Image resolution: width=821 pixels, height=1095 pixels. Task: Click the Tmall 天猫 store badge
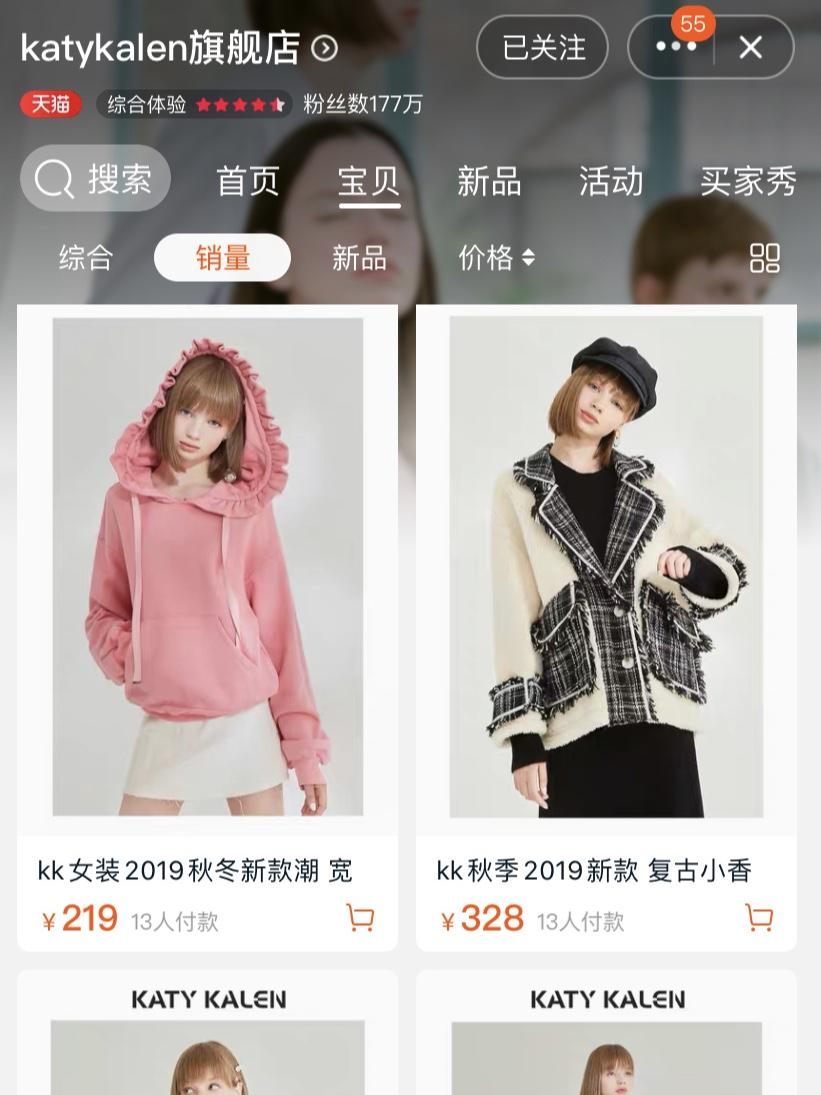click(49, 104)
